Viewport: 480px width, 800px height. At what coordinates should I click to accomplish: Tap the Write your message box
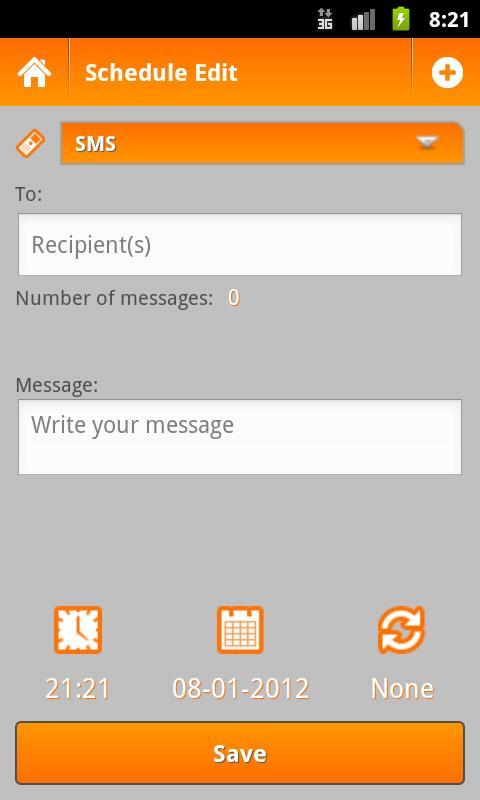tap(240, 437)
